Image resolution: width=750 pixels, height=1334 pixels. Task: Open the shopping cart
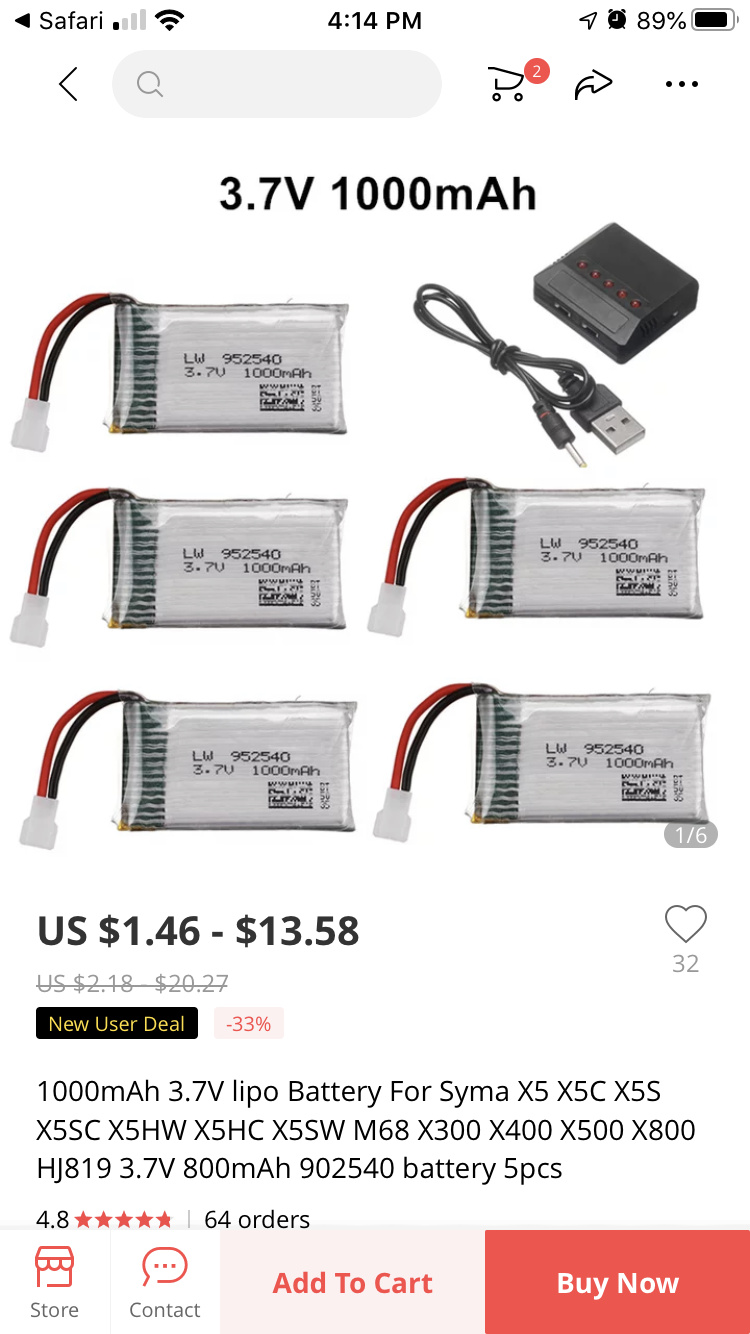pos(508,84)
